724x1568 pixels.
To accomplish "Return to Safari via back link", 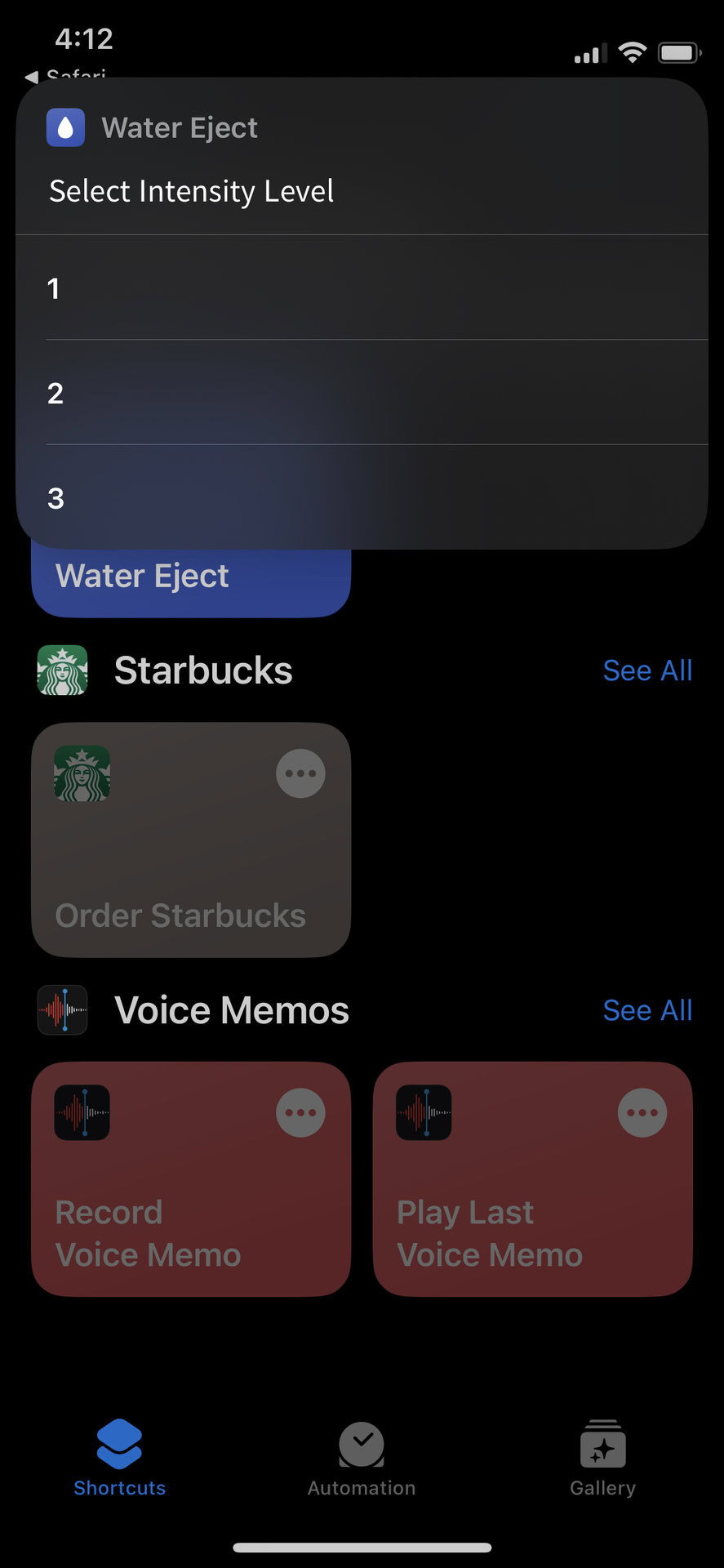I will 65,75.
